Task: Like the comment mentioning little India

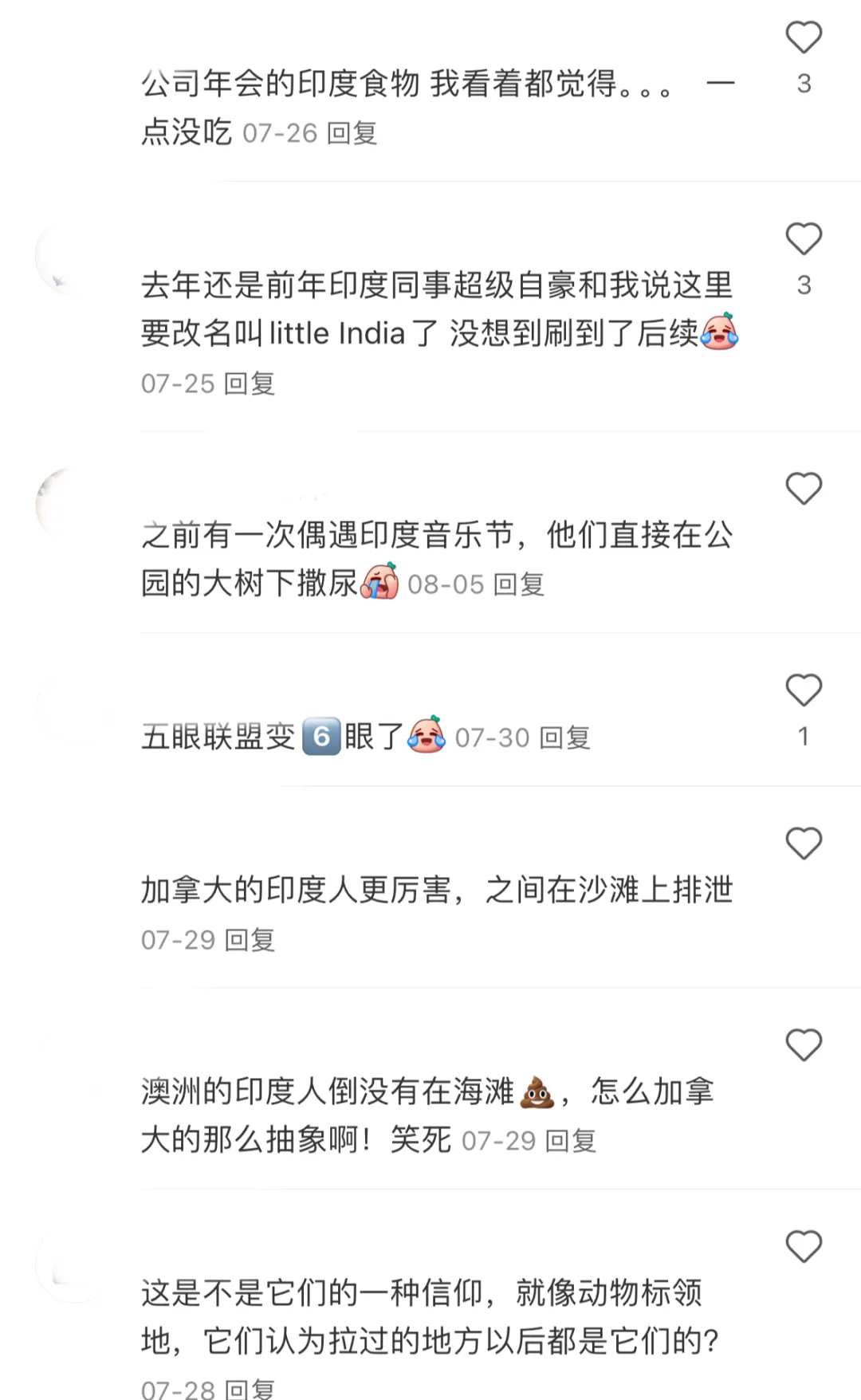Action: (804, 239)
